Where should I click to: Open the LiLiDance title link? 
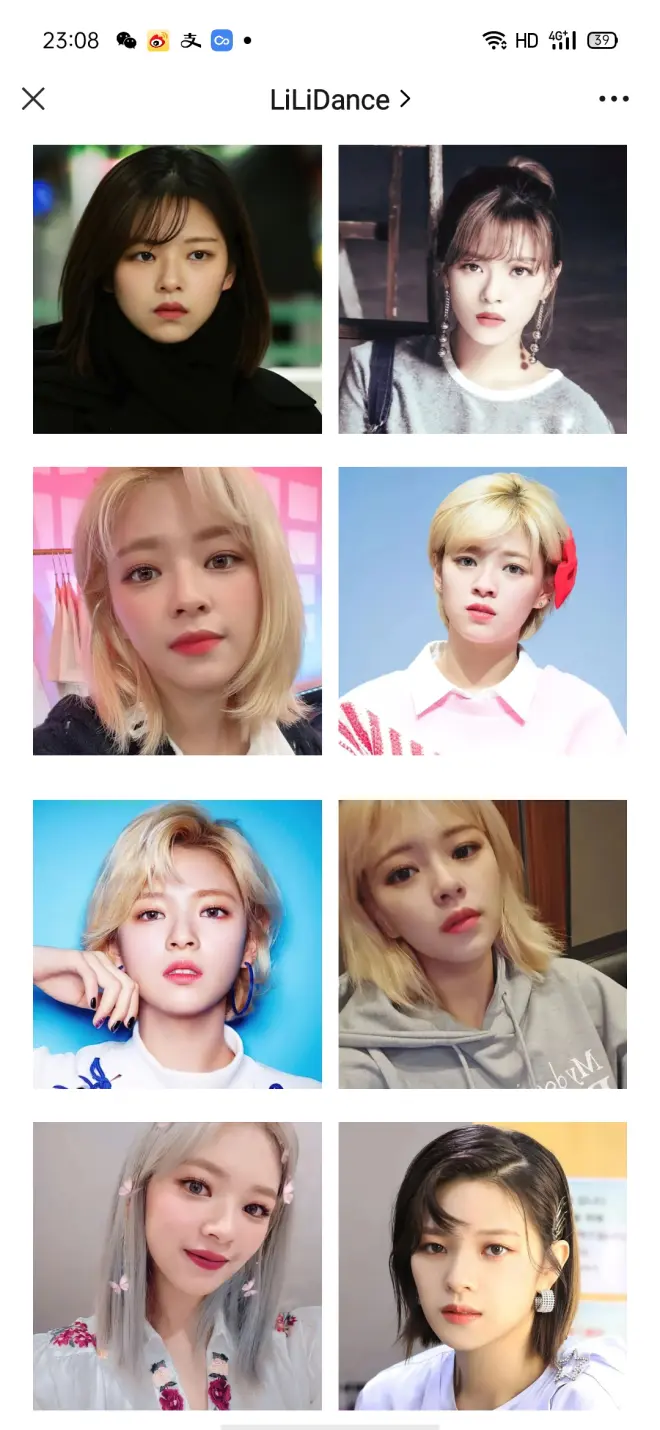(x=340, y=99)
